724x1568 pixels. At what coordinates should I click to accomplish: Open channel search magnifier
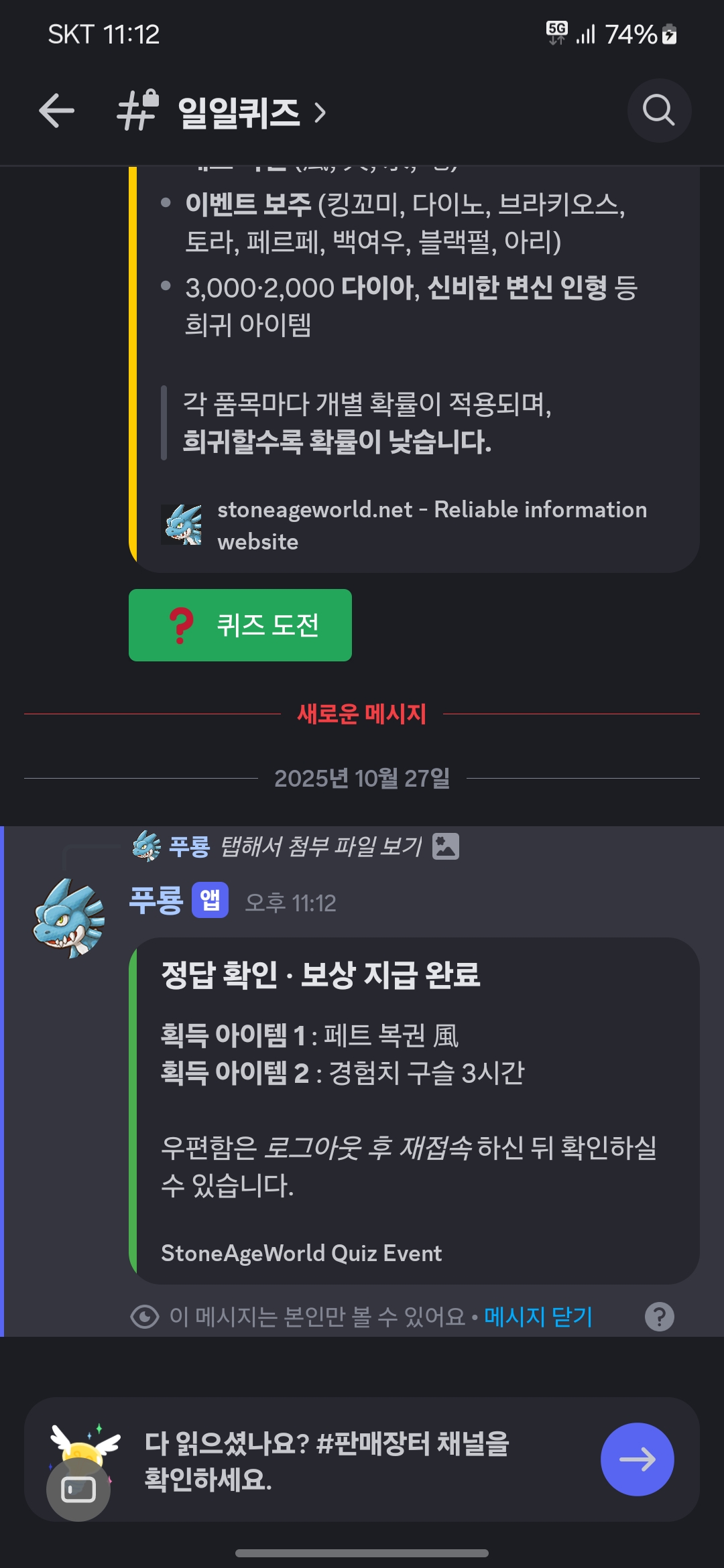pyautogui.click(x=658, y=111)
